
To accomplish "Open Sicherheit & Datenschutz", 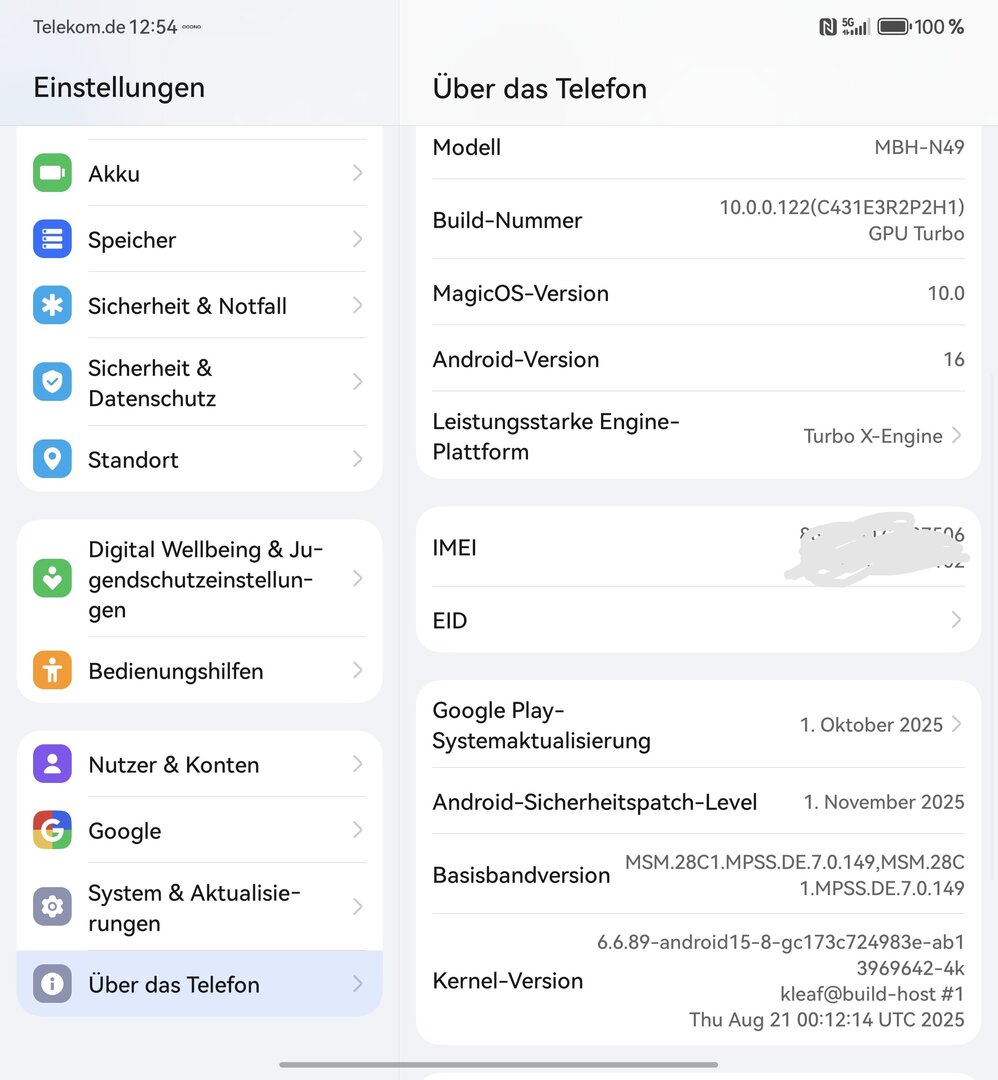I will coord(200,383).
